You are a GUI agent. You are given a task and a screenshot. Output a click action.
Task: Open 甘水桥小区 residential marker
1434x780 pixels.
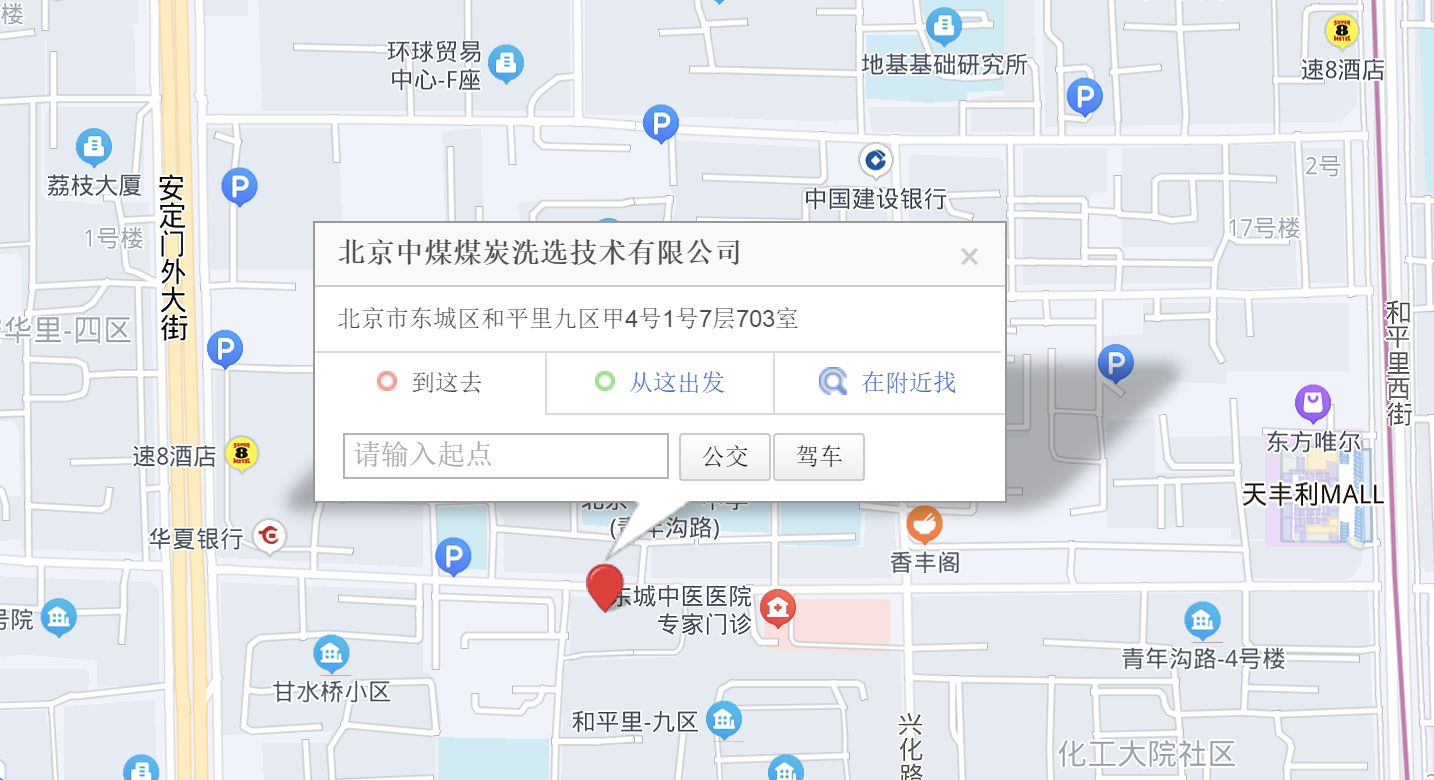331,655
